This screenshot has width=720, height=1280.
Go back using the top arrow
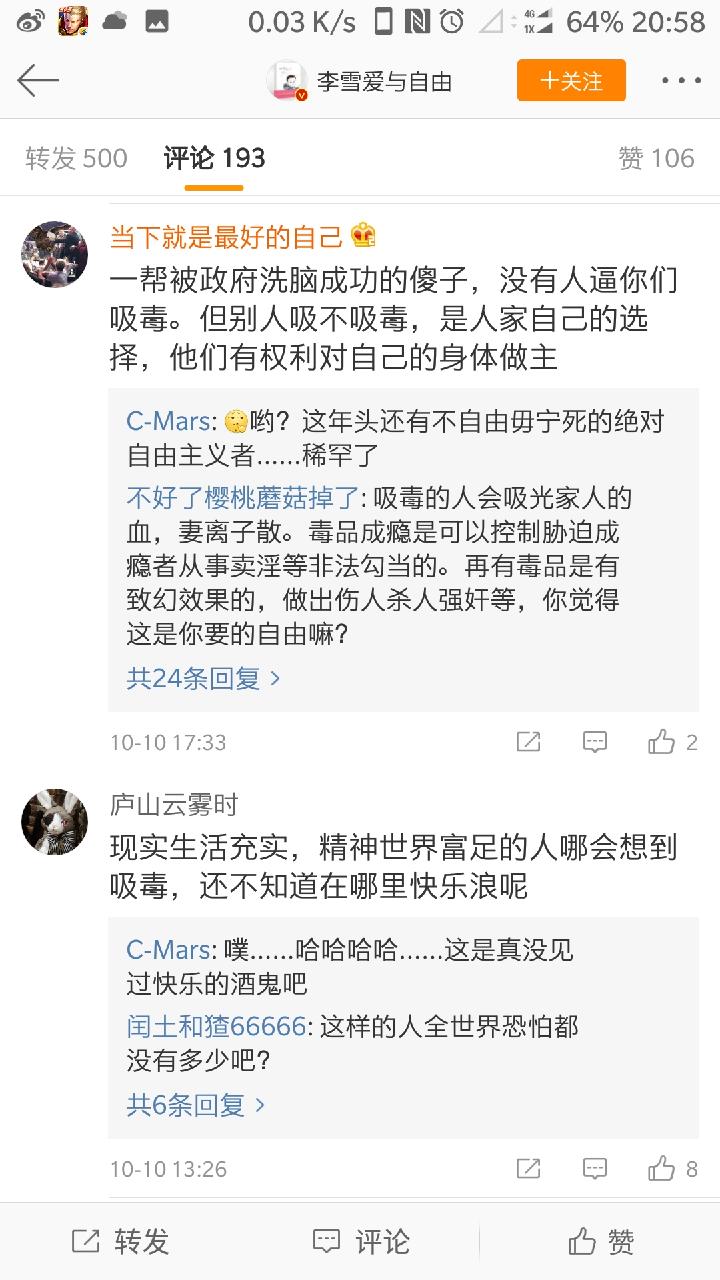(38, 80)
